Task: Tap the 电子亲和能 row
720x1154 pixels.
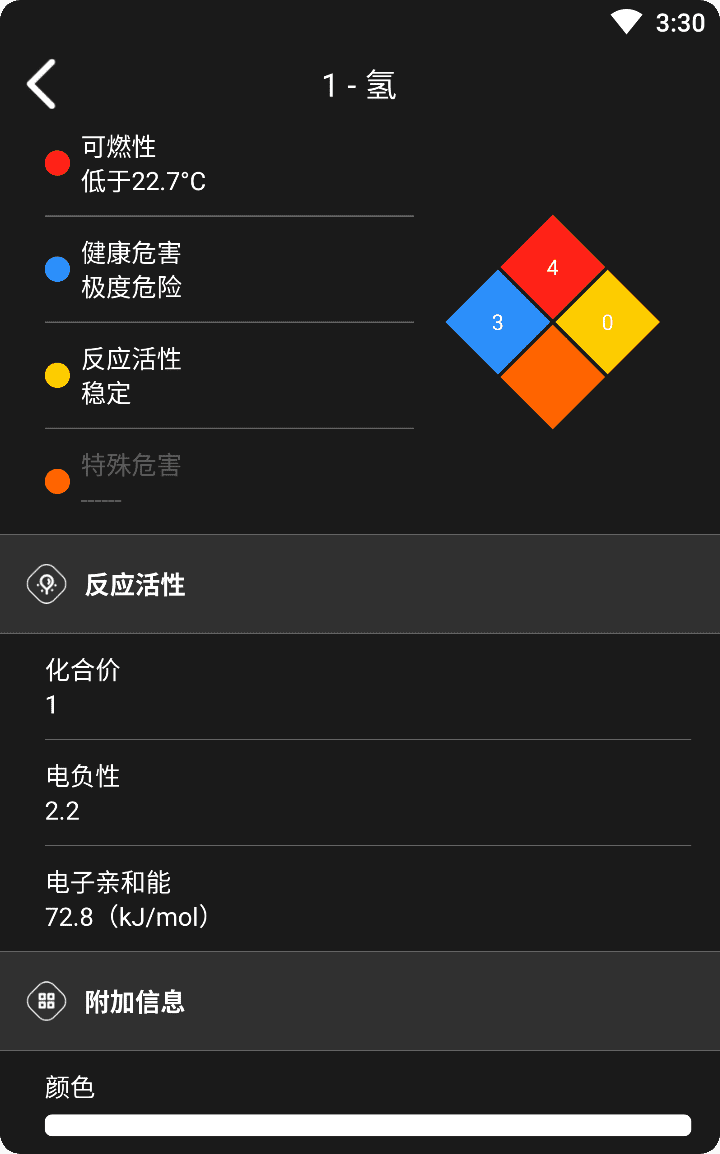Action: coord(360,899)
